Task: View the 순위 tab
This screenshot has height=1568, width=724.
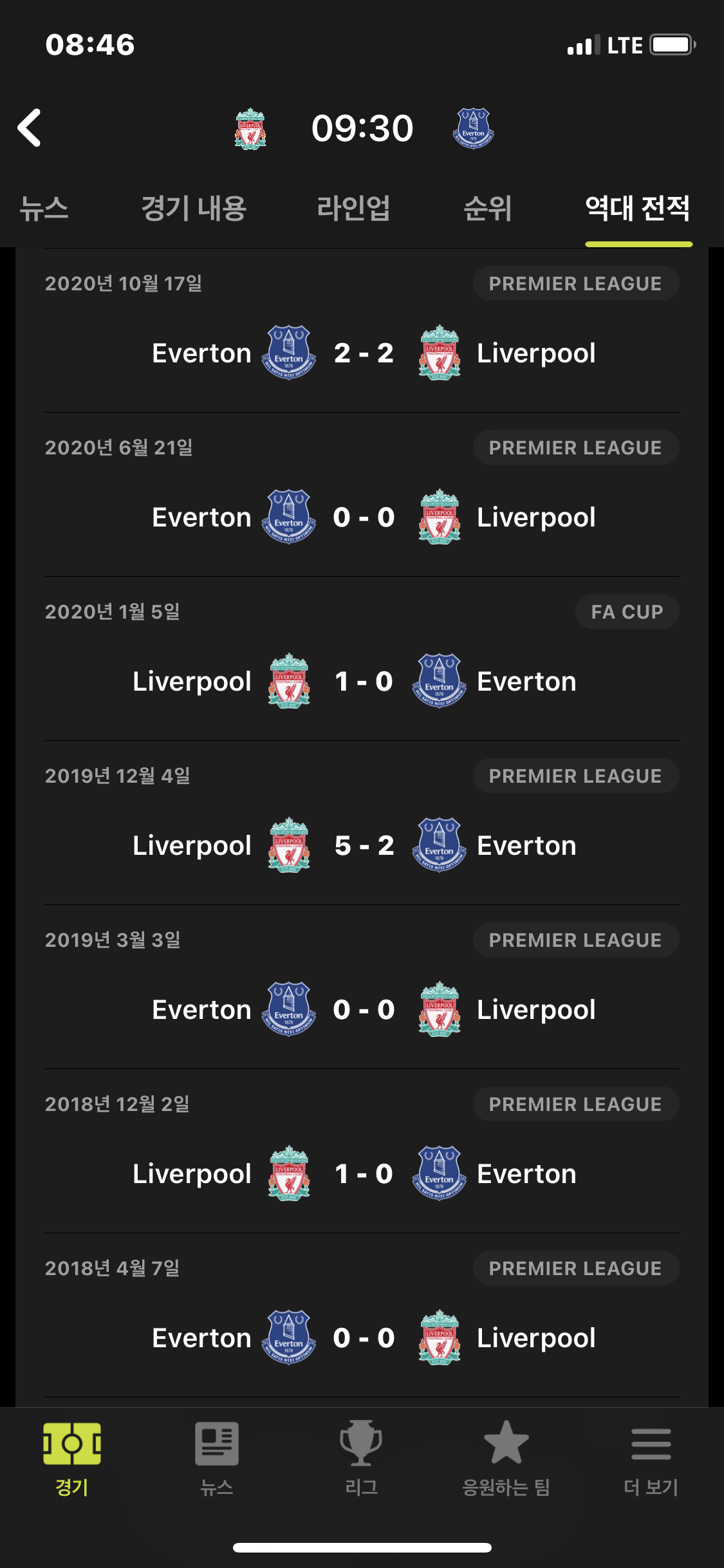Action: click(488, 209)
